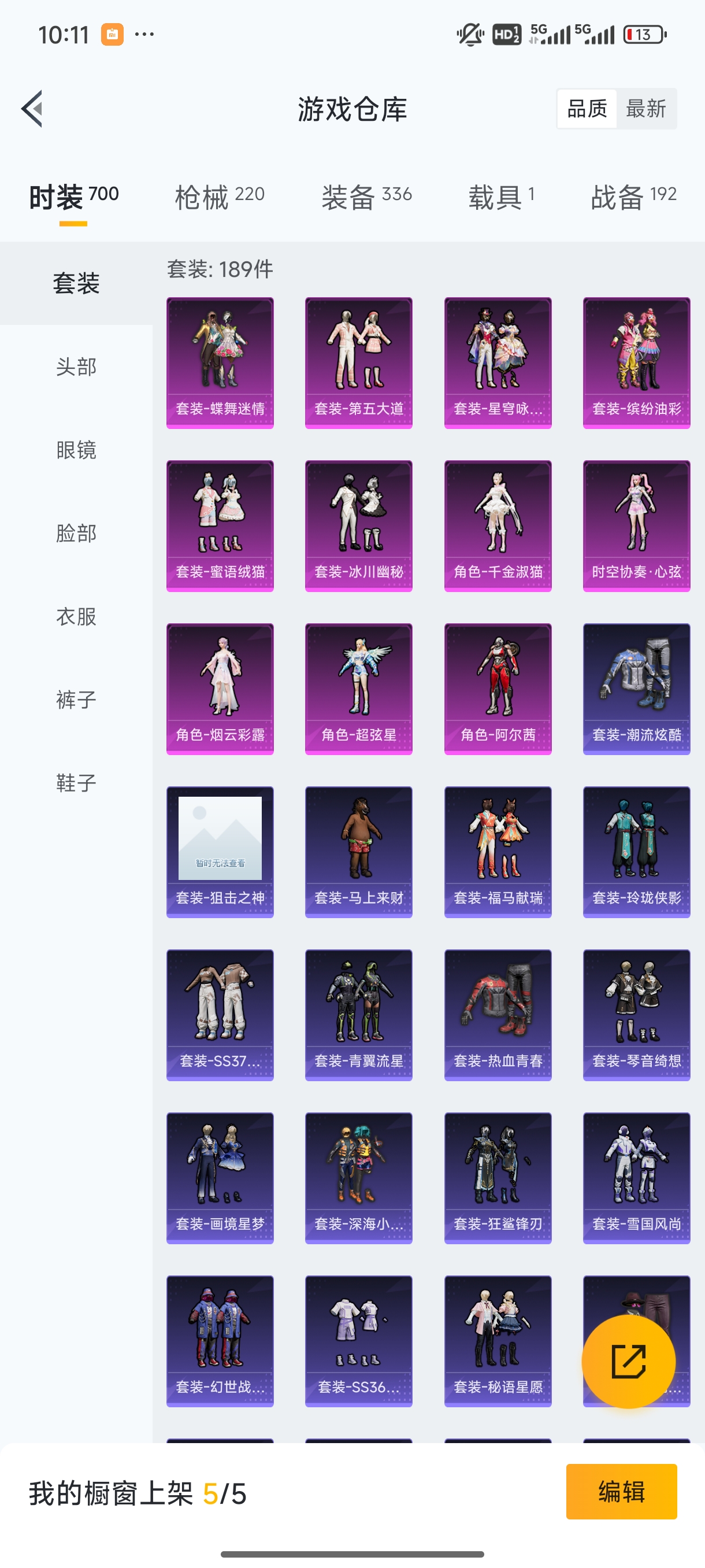Select the 衣服 category in the sidebar

76,616
